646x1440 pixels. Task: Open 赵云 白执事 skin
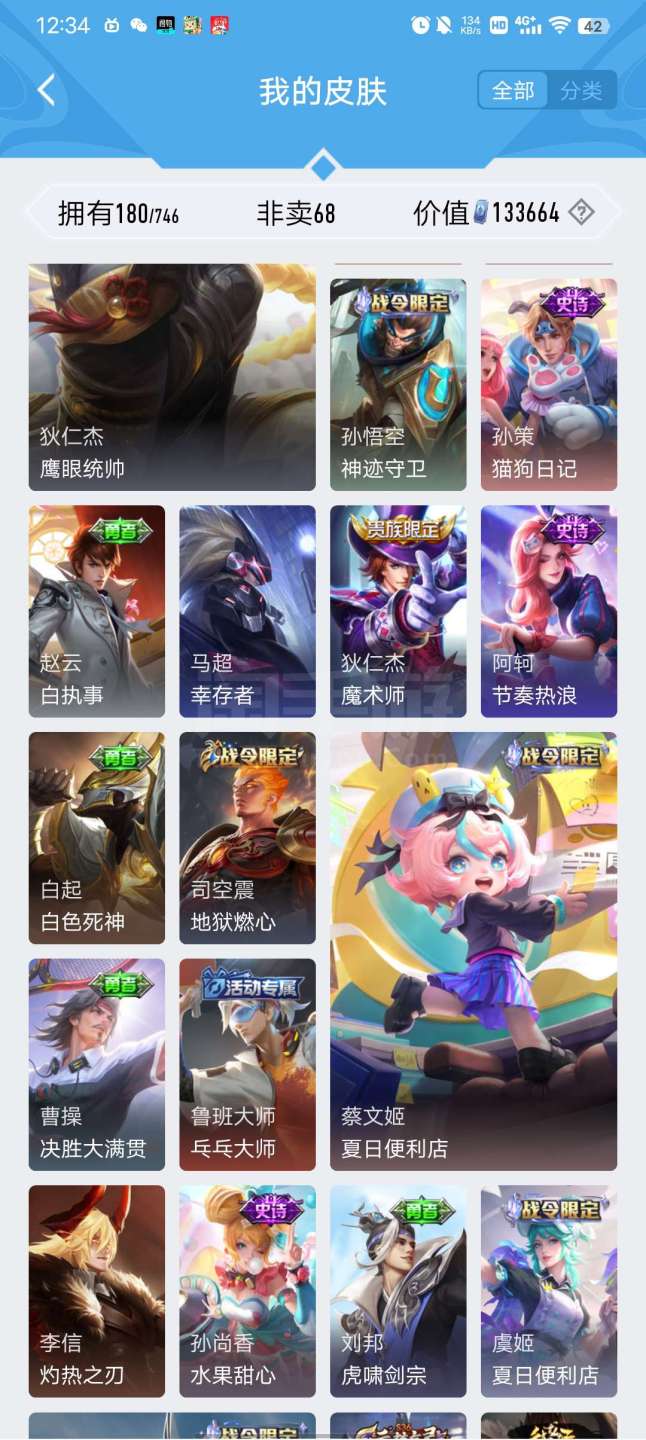[x=97, y=611]
